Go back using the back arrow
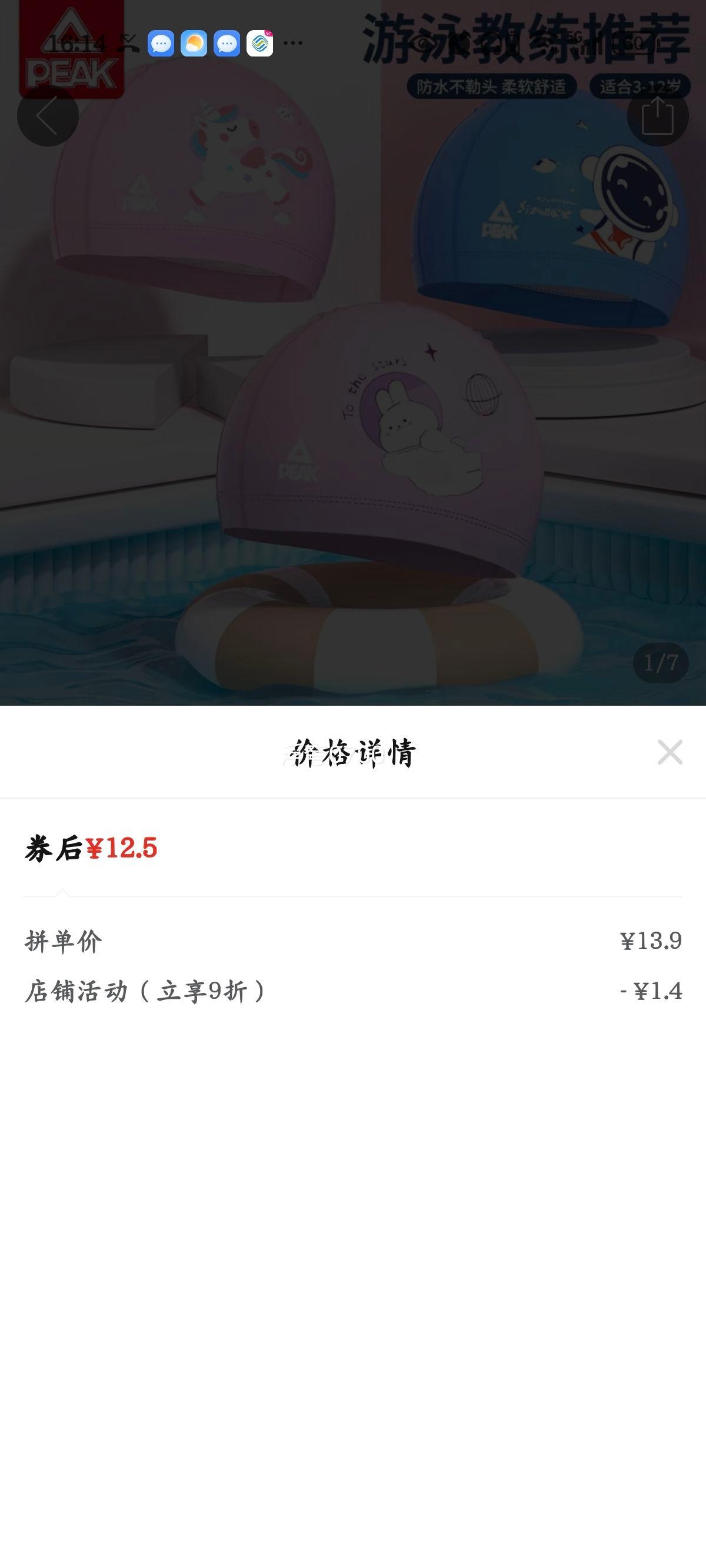Image resolution: width=706 pixels, height=1568 pixels. 48,115
